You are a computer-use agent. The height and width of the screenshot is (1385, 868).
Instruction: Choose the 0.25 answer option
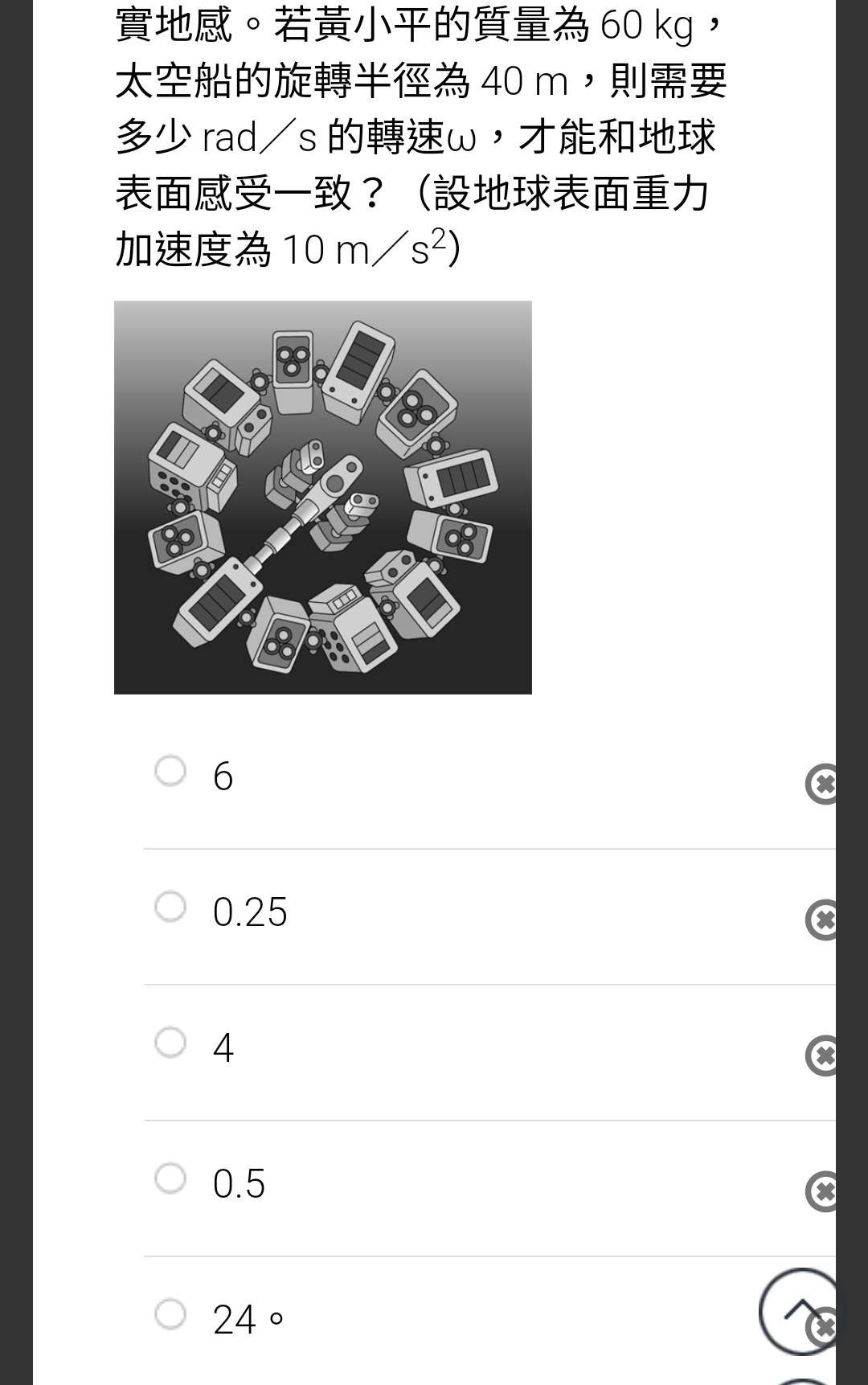click(170, 907)
